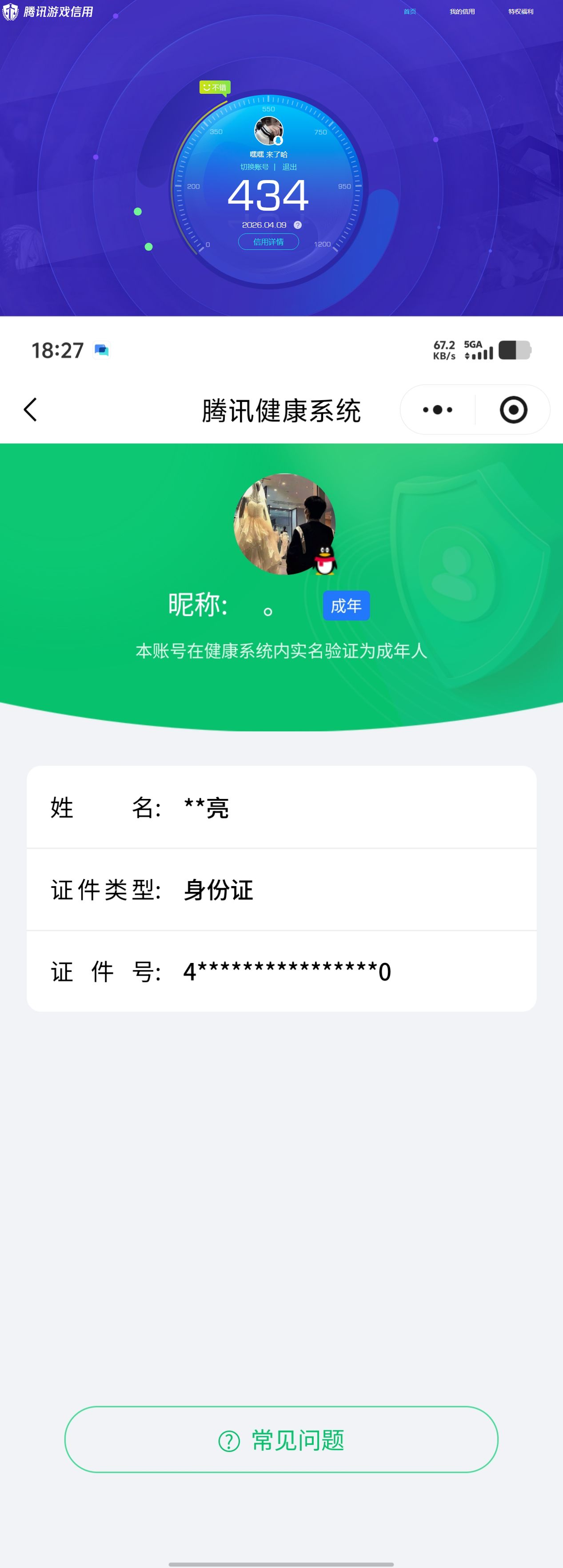Click the 信用详情 button
The image size is (563, 1568).
pyautogui.click(x=270, y=242)
